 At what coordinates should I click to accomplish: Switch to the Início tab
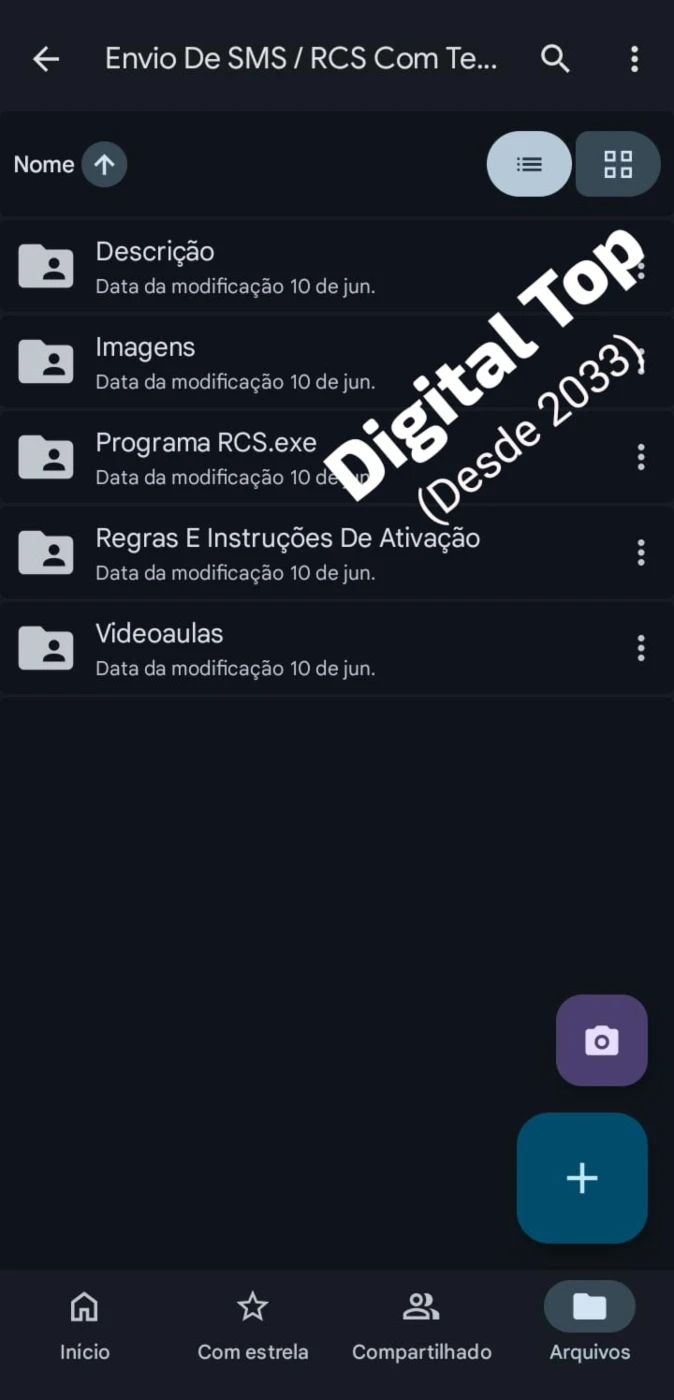pos(84,1325)
